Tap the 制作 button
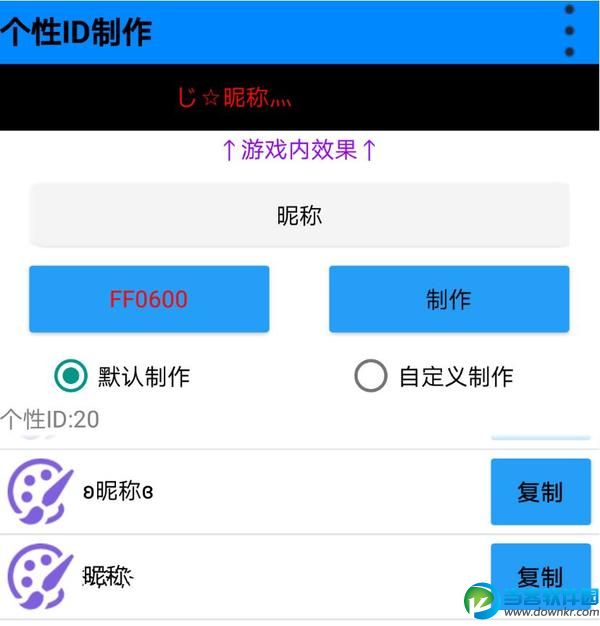 [x=449, y=299]
